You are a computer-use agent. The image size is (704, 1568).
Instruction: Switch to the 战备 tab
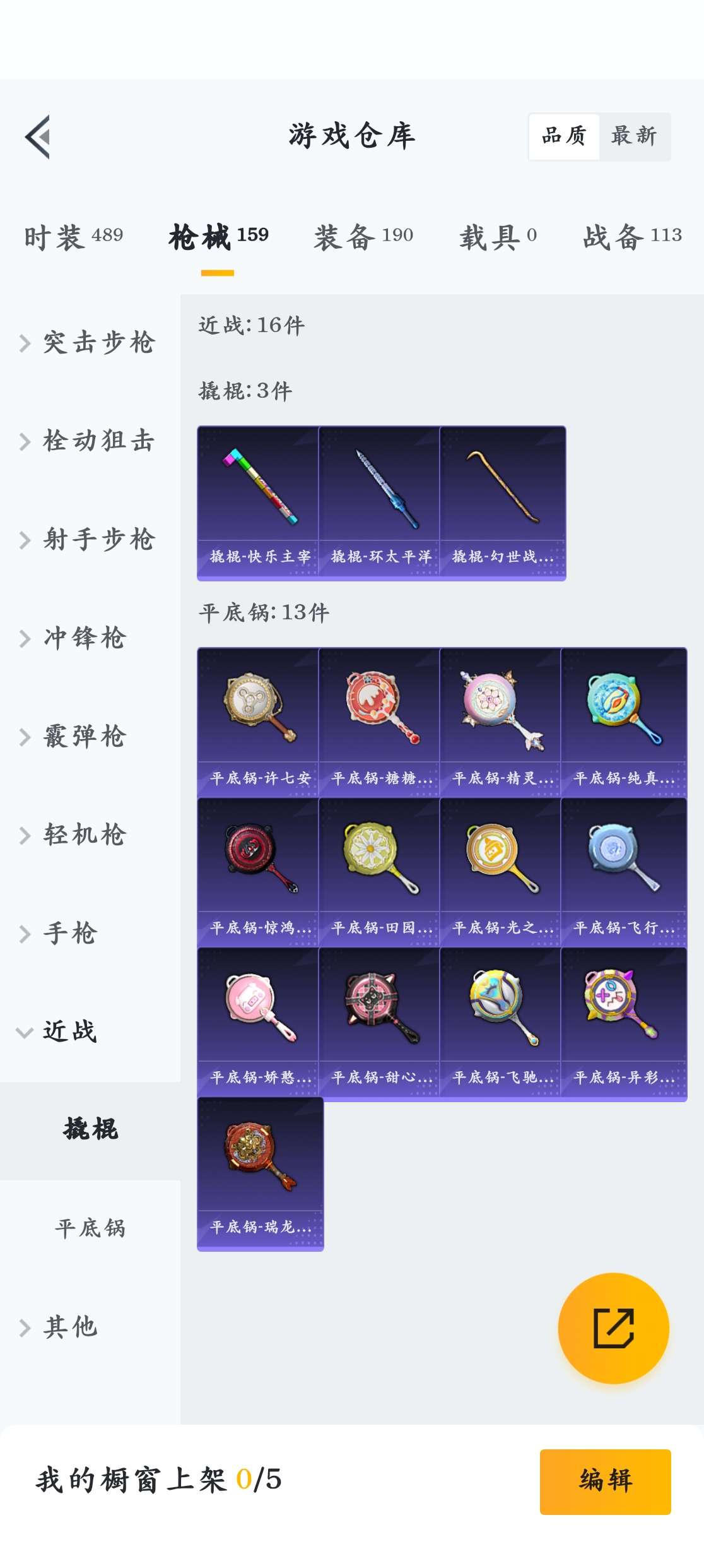[632, 237]
